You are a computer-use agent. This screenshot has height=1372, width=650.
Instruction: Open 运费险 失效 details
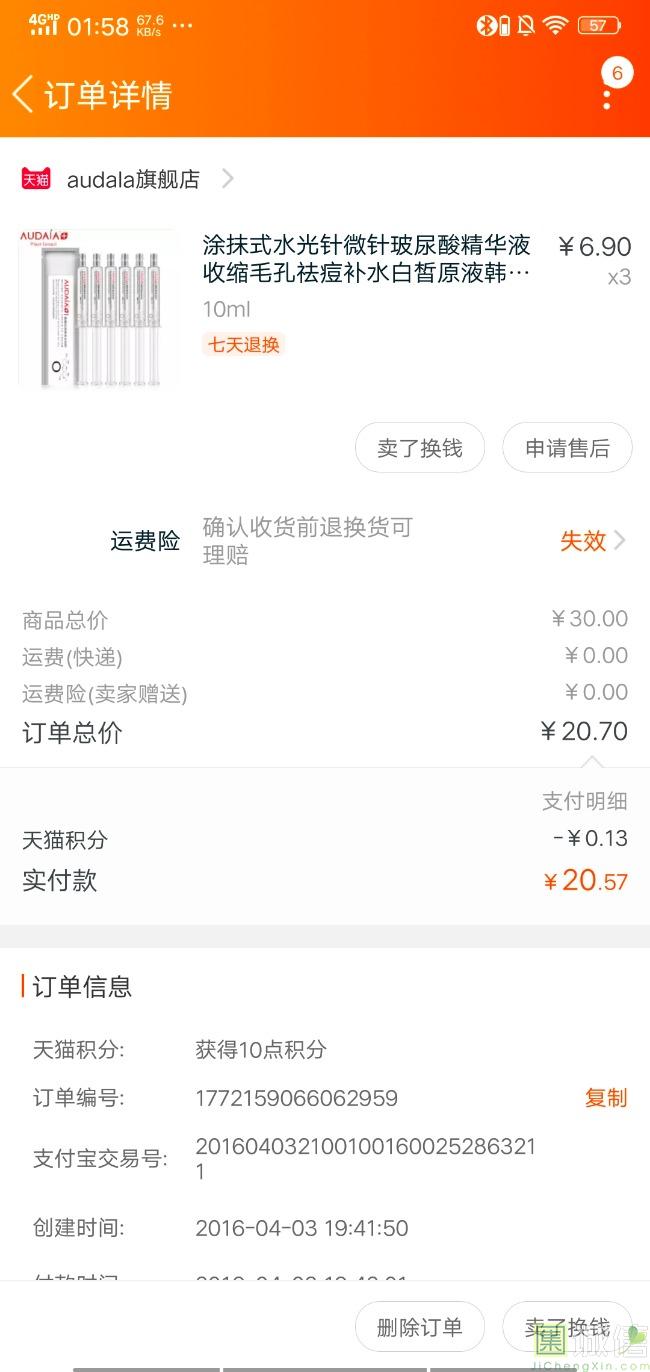pos(592,541)
